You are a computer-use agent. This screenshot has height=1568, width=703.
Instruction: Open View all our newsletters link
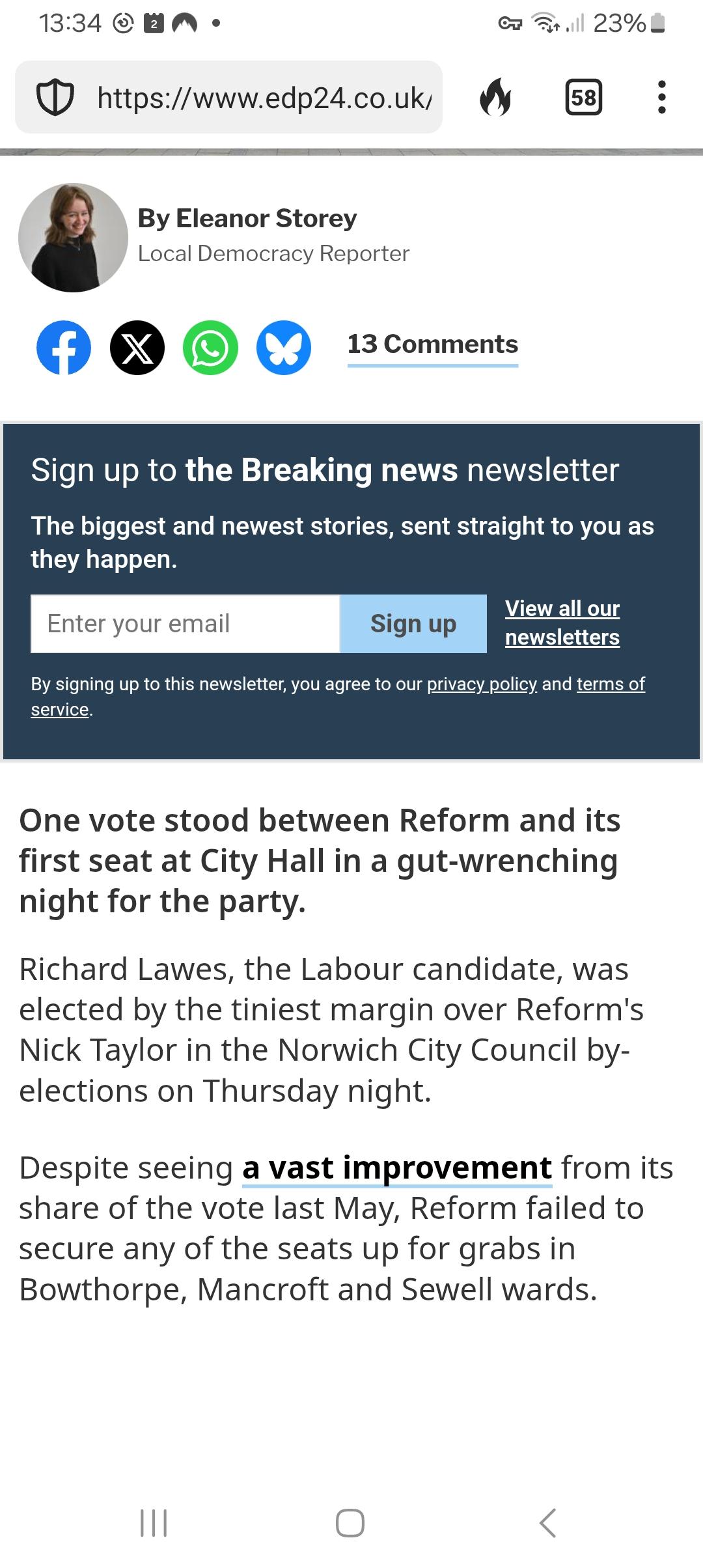pos(562,623)
